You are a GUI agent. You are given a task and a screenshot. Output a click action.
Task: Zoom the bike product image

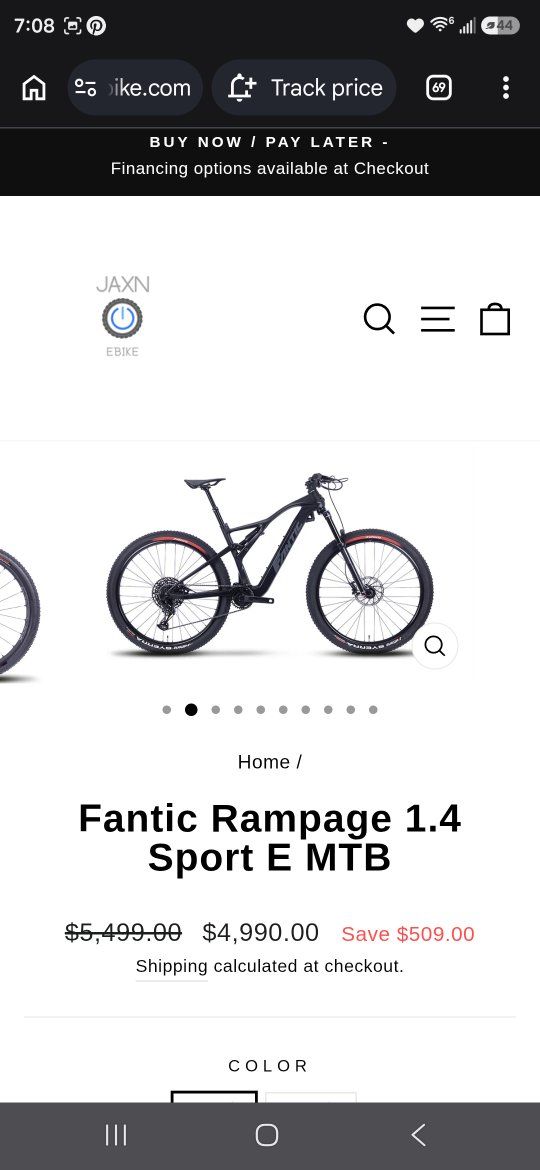point(435,646)
